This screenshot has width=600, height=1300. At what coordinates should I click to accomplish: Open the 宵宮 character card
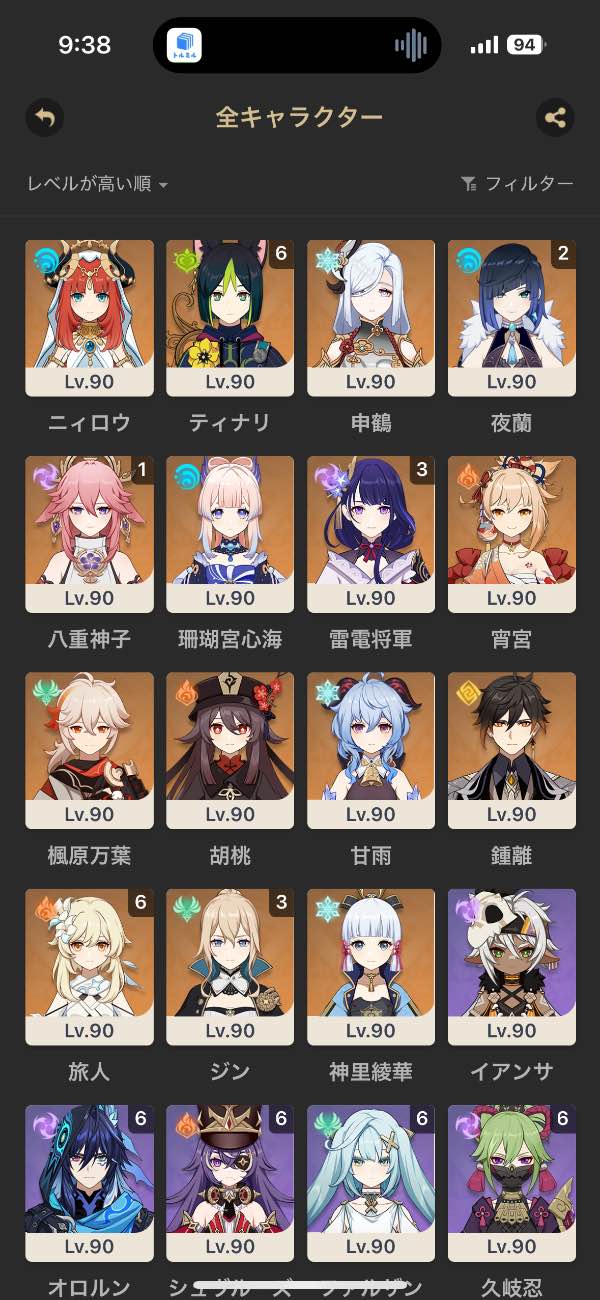pyautogui.click(x=512, y=534)
